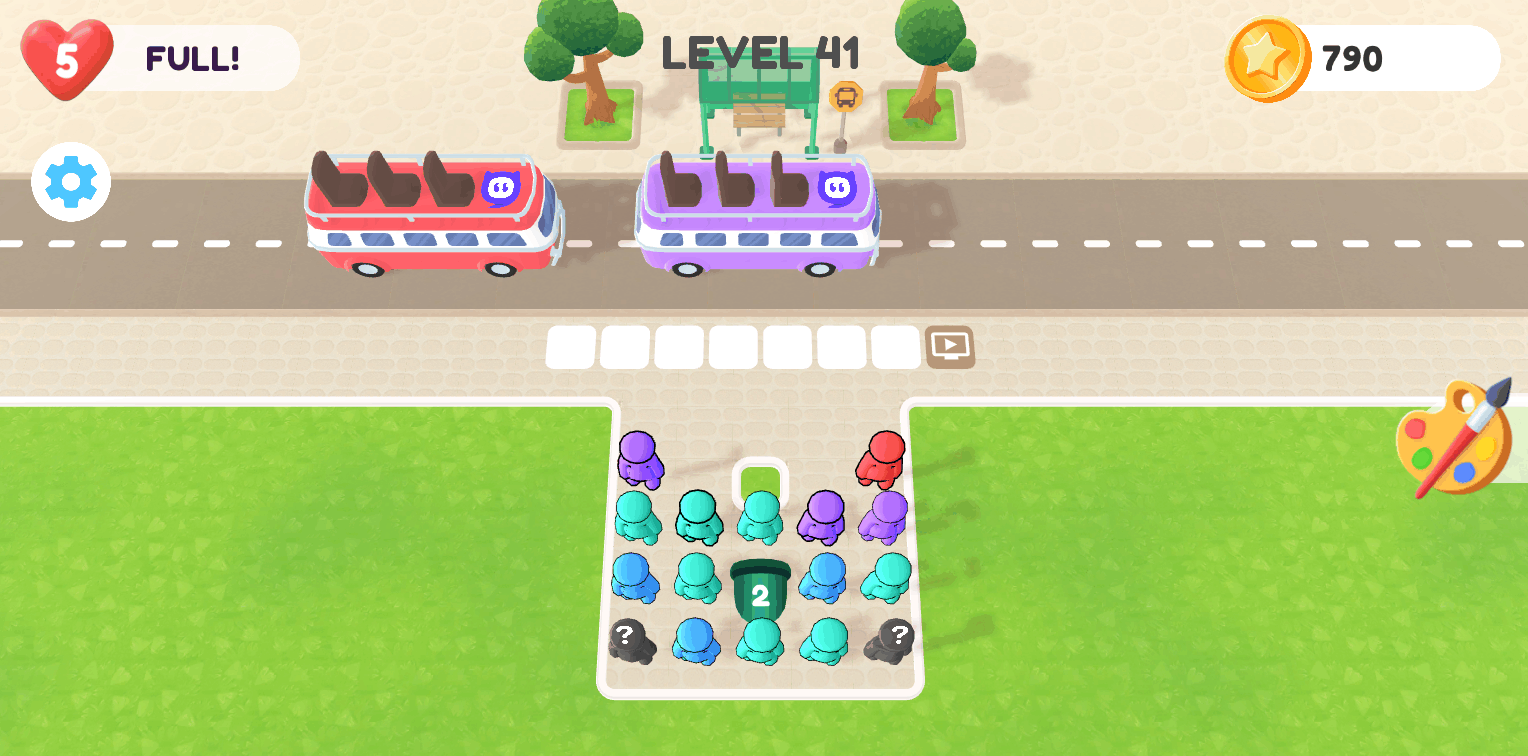Open the paint palette tool

point(1453,436)
